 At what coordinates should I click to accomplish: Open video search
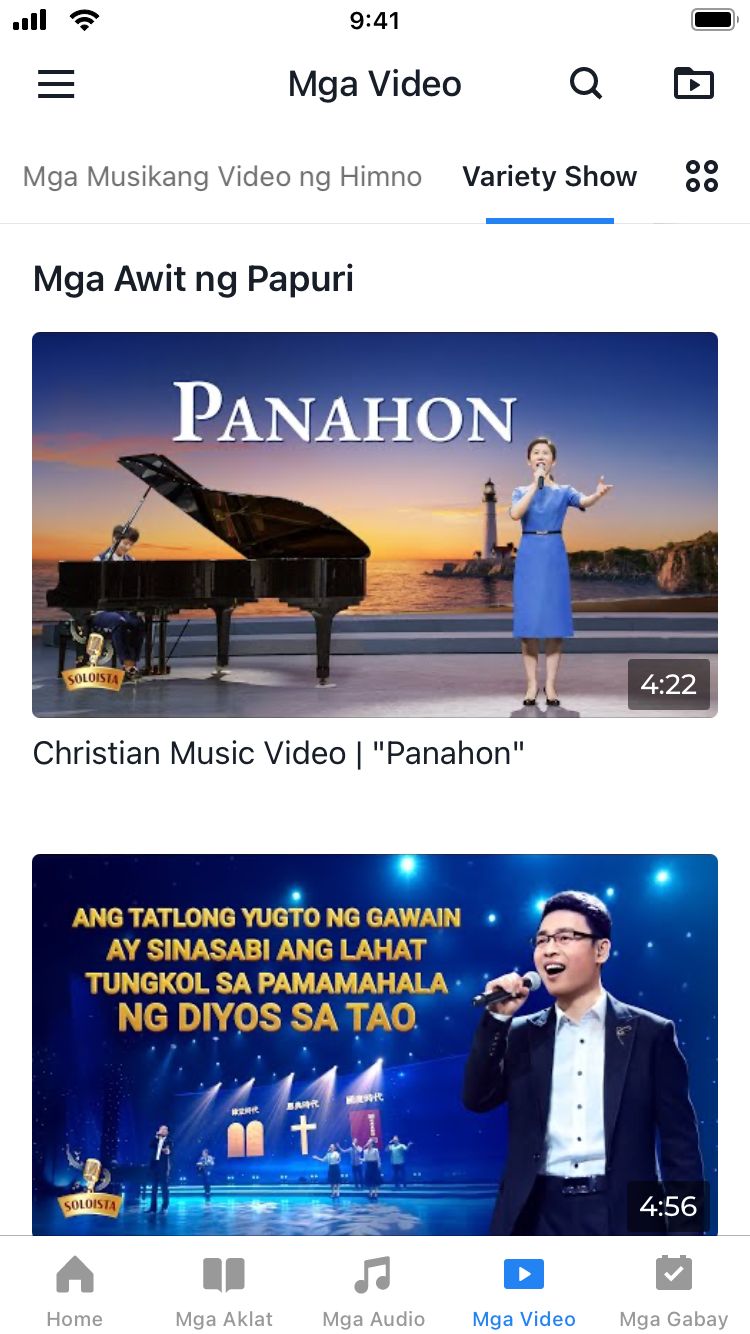pyautogui.click(x=586, y=84)
